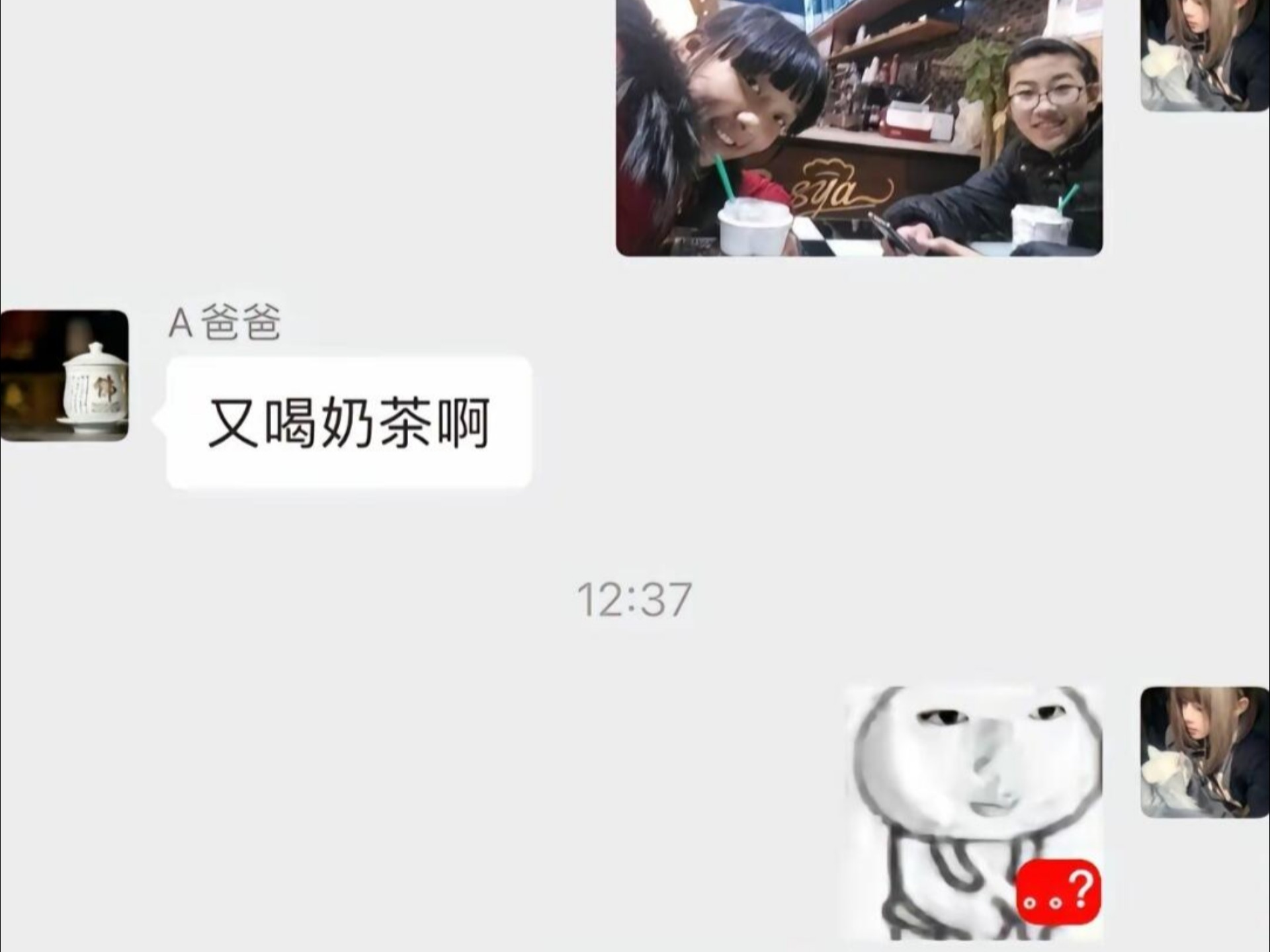View A爸爸's profile via his avatar

pos(64,375)
